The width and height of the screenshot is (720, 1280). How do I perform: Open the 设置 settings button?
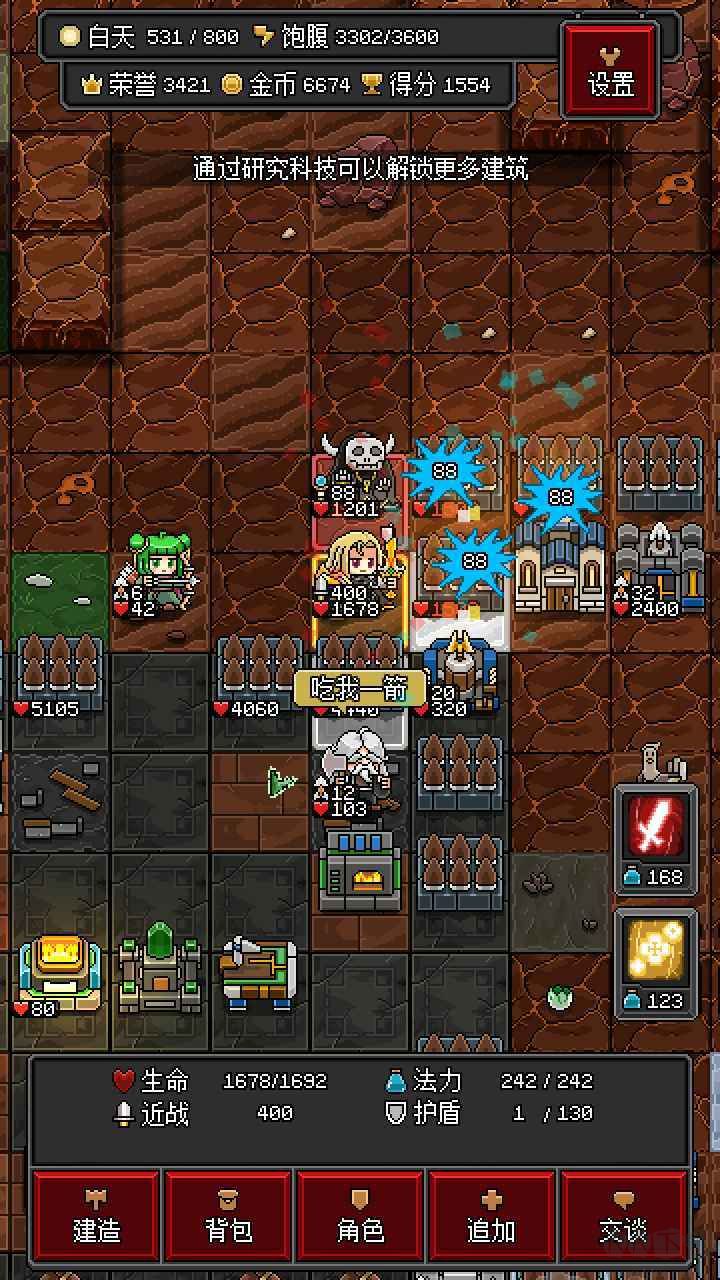(x=611, y=70)
